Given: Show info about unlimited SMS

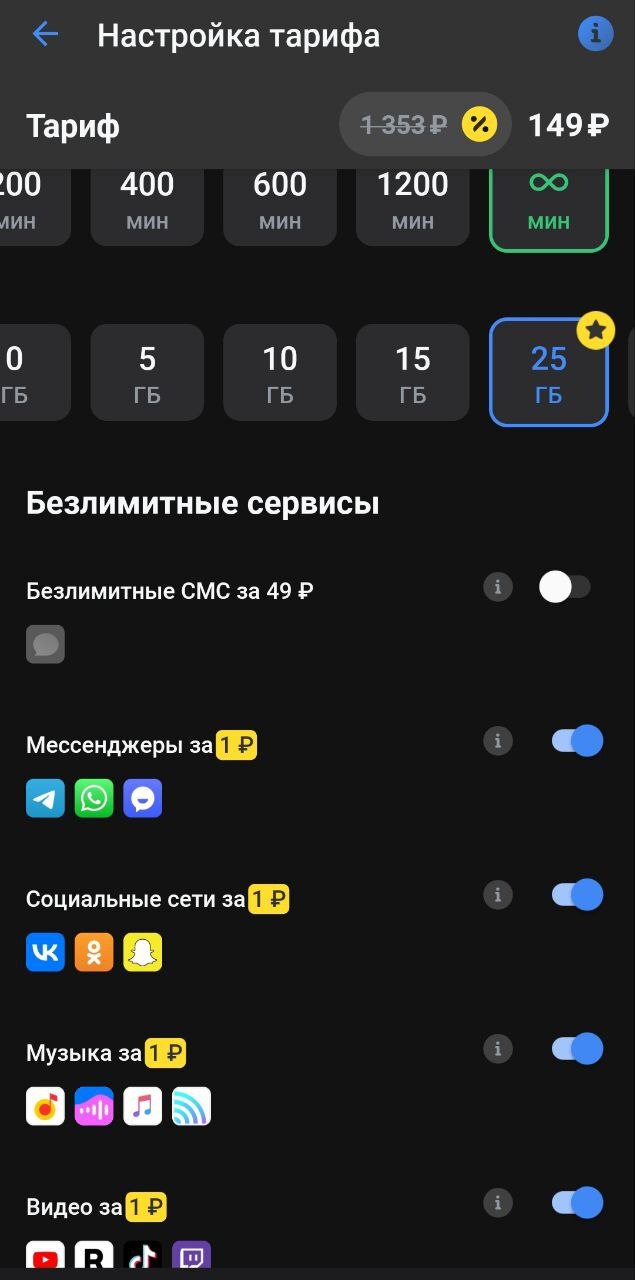Looking at the screenshot, I should tap(497, 587).
